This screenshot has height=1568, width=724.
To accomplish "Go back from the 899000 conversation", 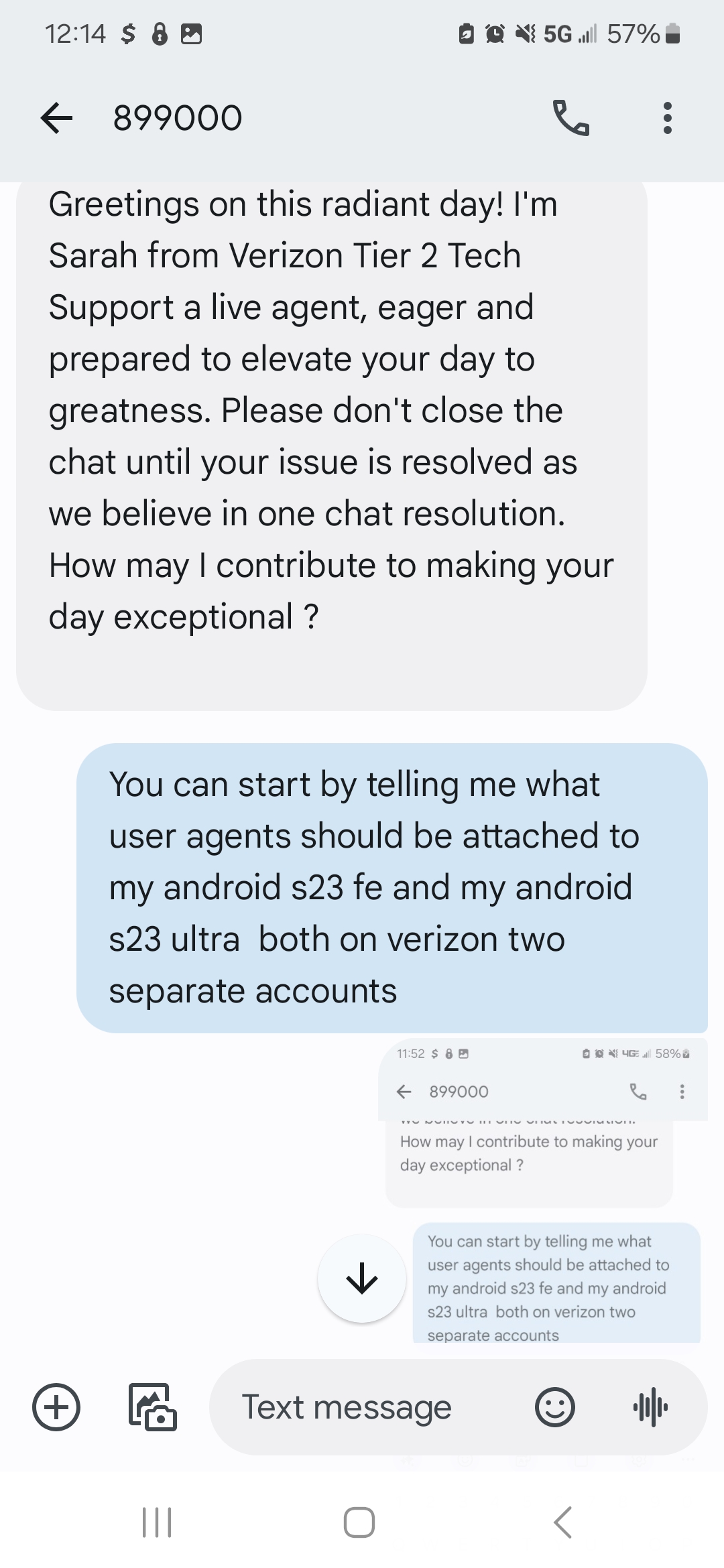I will (56, 119).
